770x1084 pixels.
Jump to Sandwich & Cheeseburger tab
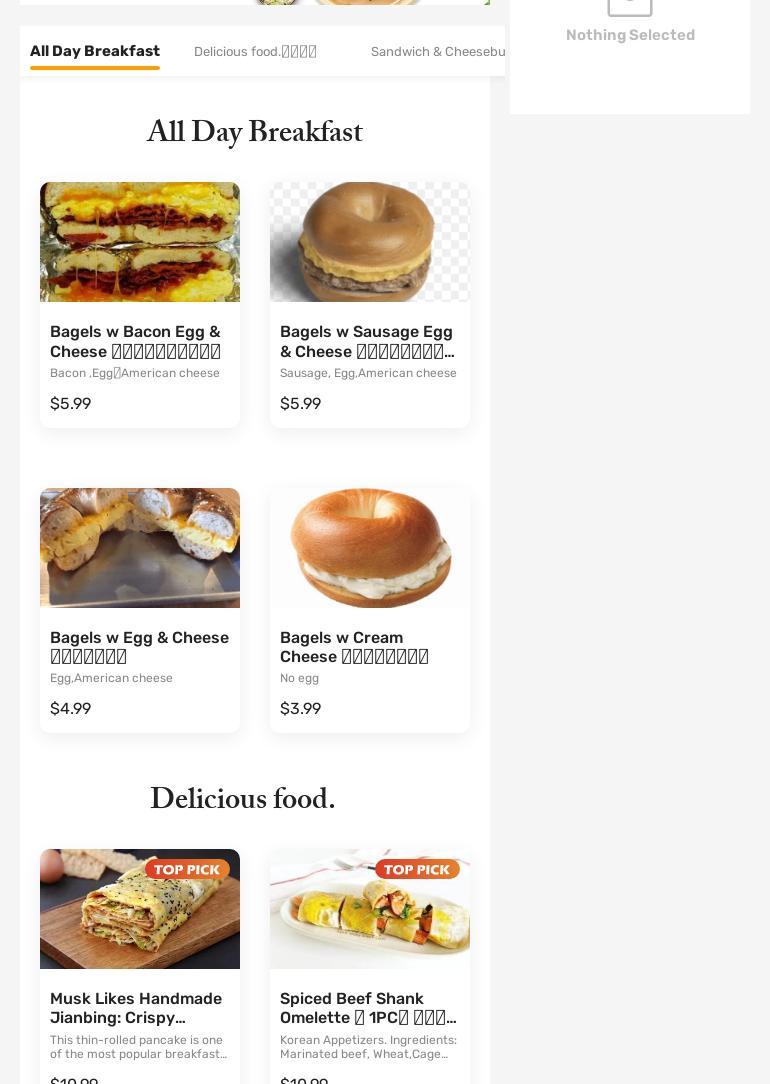point(437,52)
